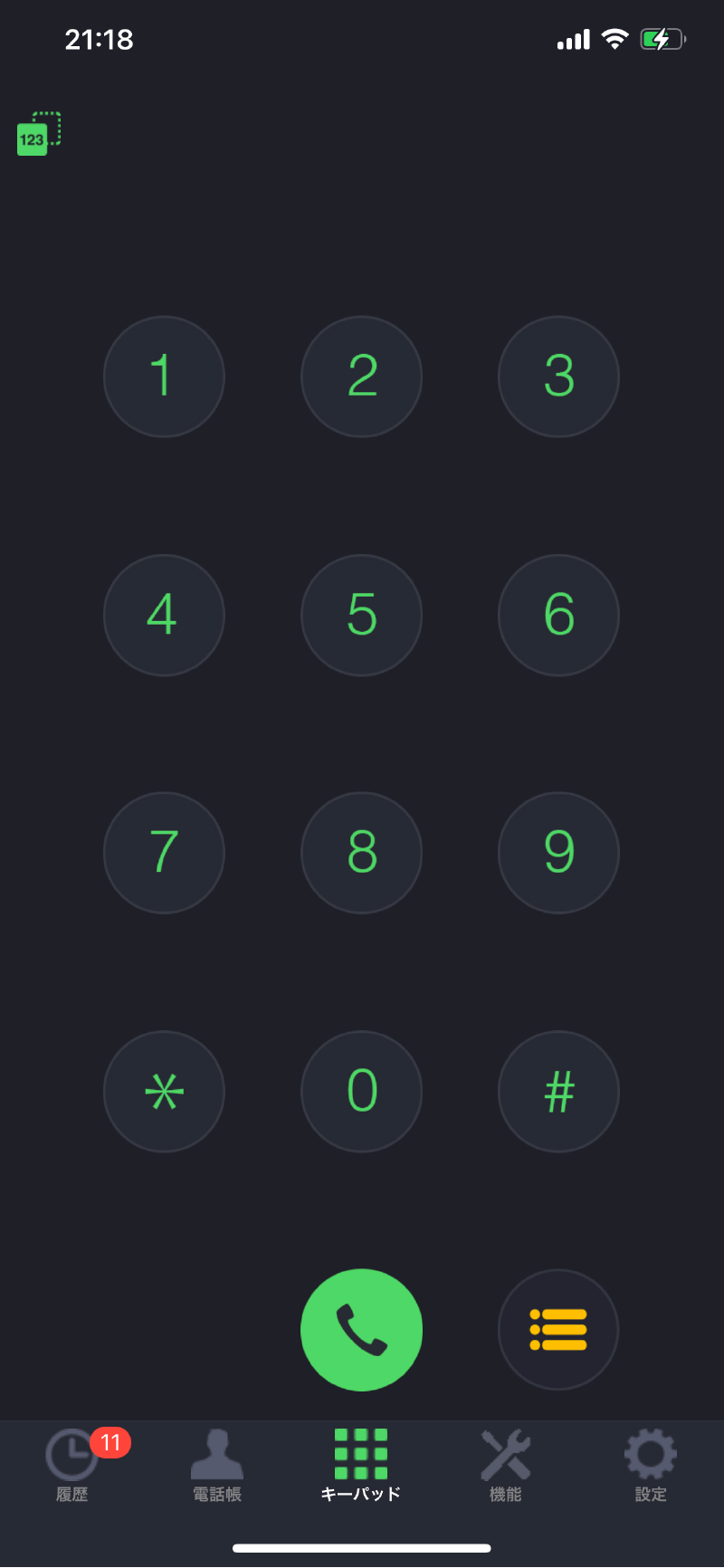Tap the green call button
Screen dimensions: 724x1568
click(361, 1329)
